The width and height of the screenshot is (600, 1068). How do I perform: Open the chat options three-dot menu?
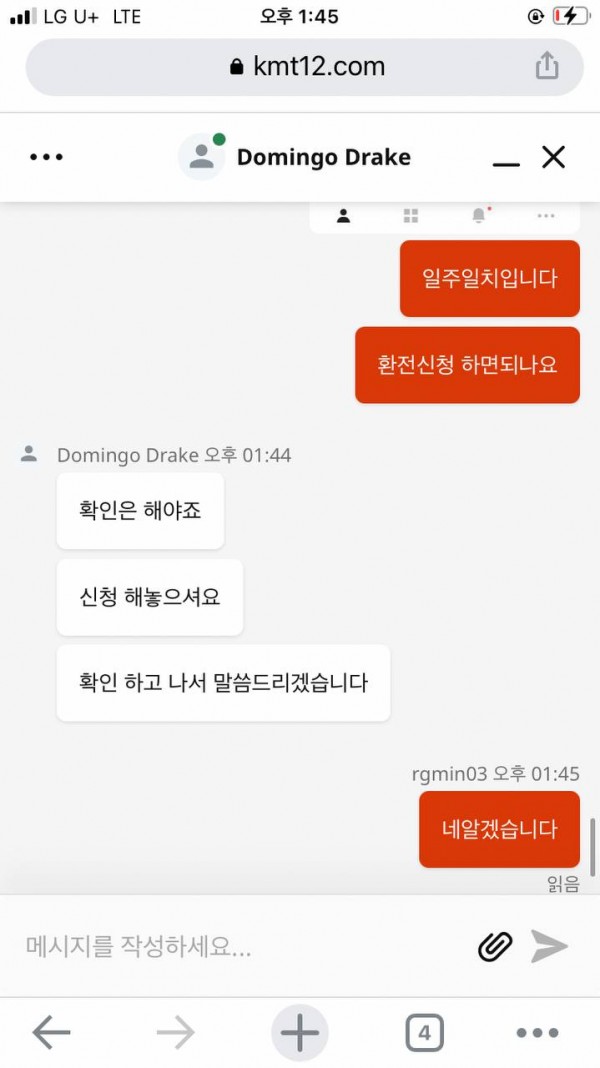[46, 157]
